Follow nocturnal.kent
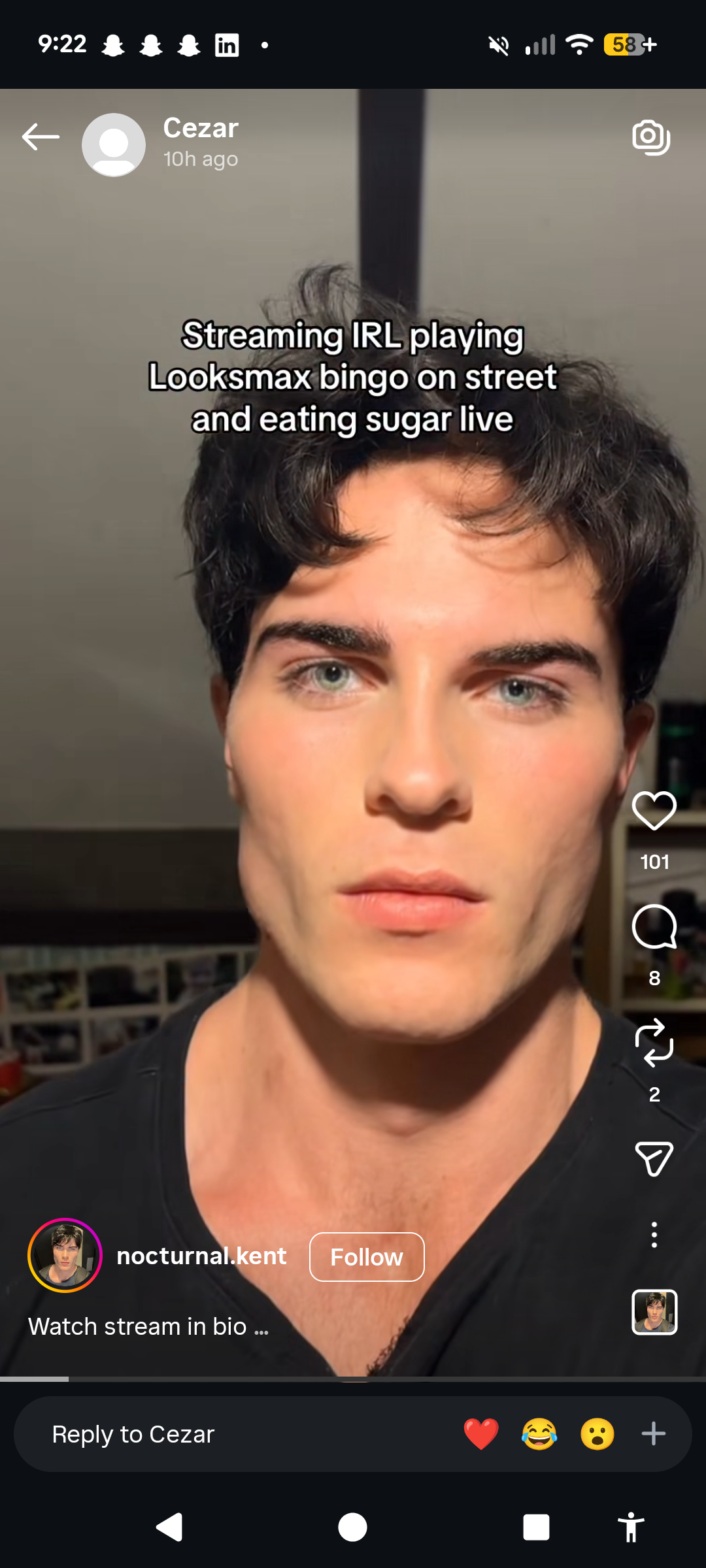 (367, 1257)
